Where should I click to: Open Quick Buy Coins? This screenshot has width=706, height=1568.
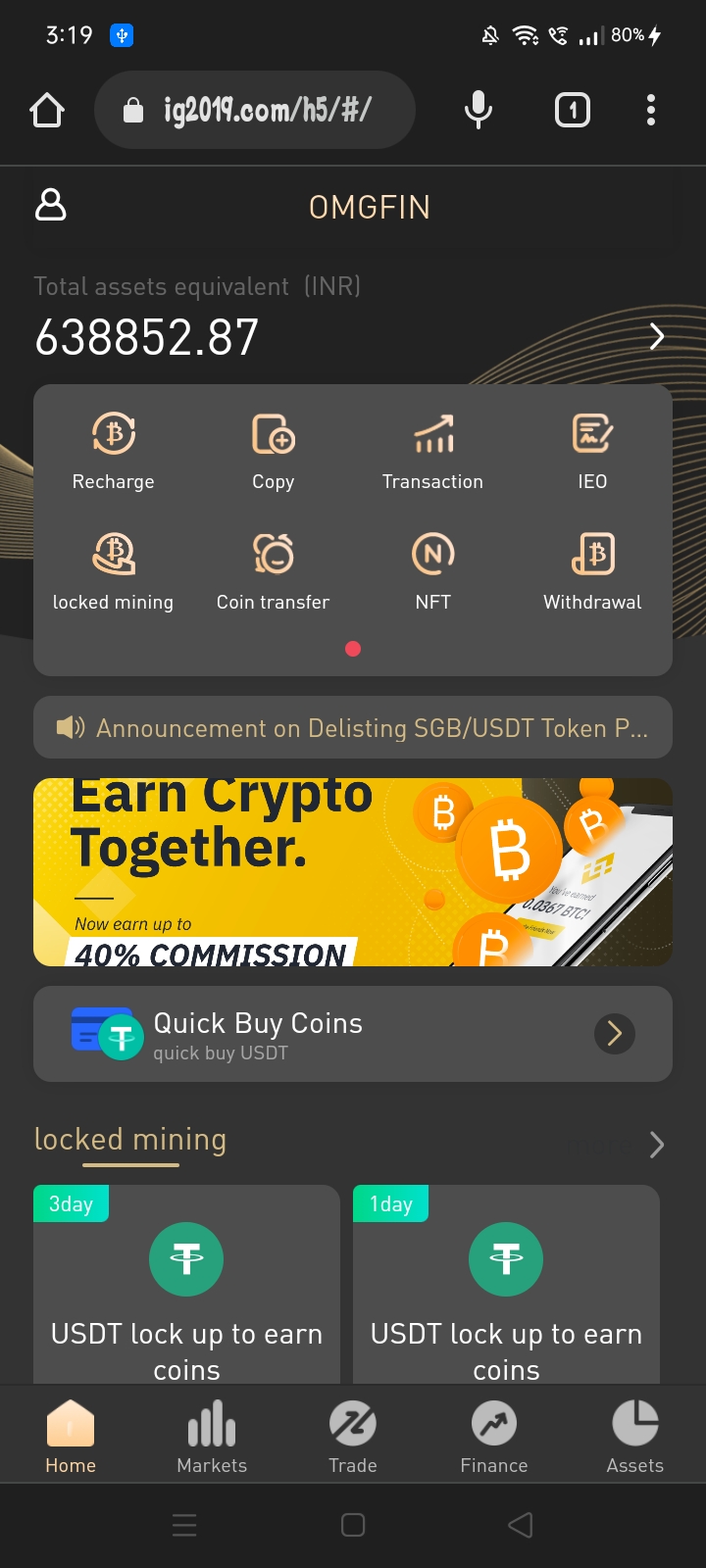pos(353,1034)
